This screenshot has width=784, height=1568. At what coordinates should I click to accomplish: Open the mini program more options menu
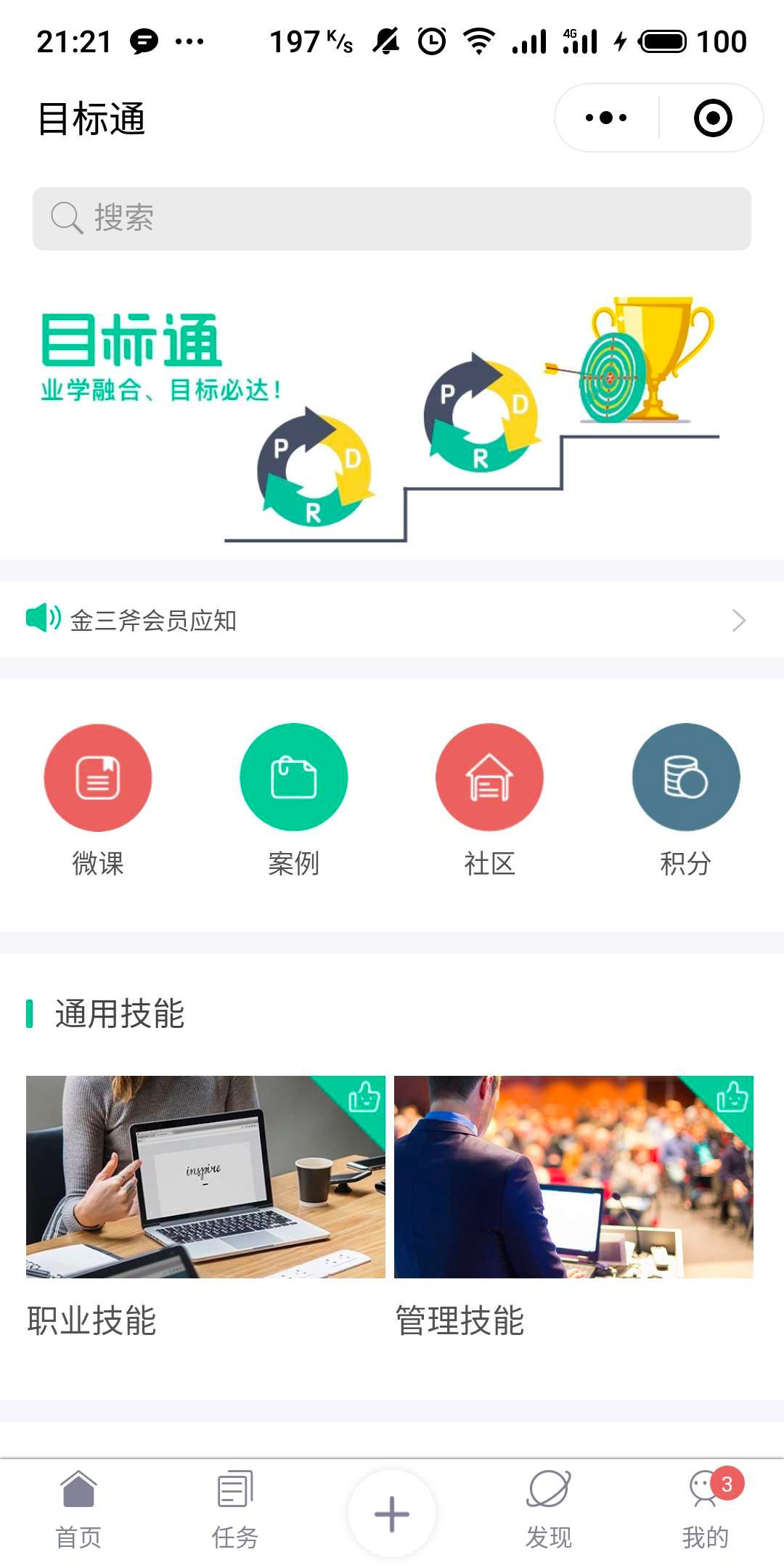pyautogui.click(x=606, y=118)
